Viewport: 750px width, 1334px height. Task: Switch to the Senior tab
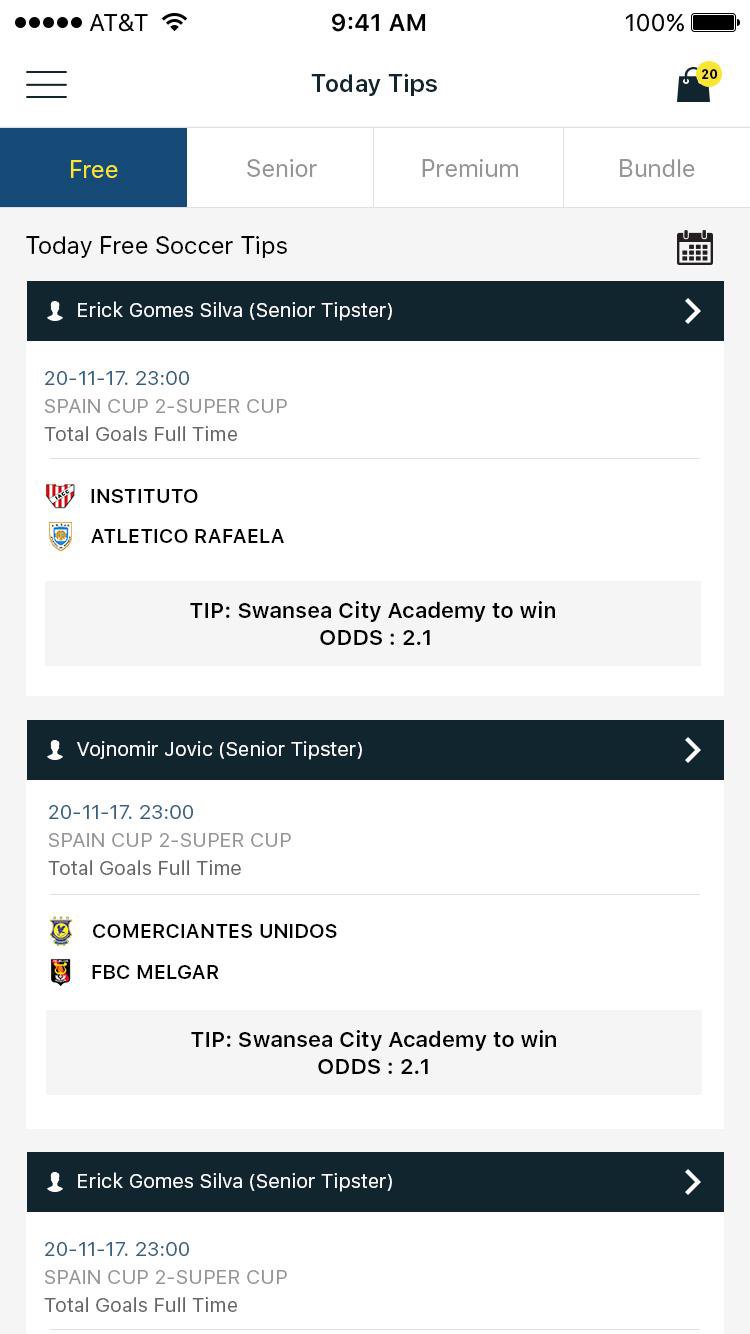click(281, 168)
